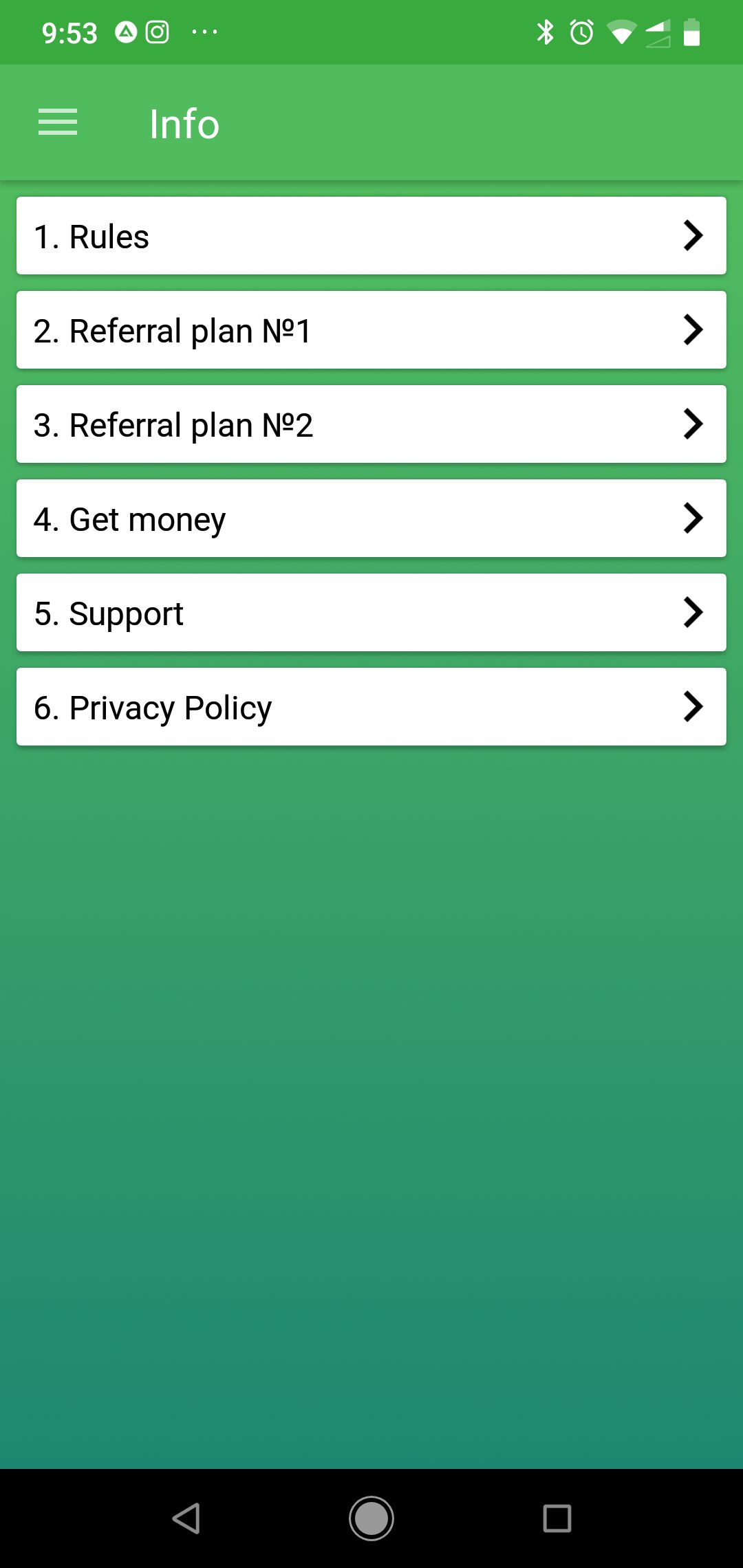
Task: Go to the home screen
Action: click(371, 1518)
